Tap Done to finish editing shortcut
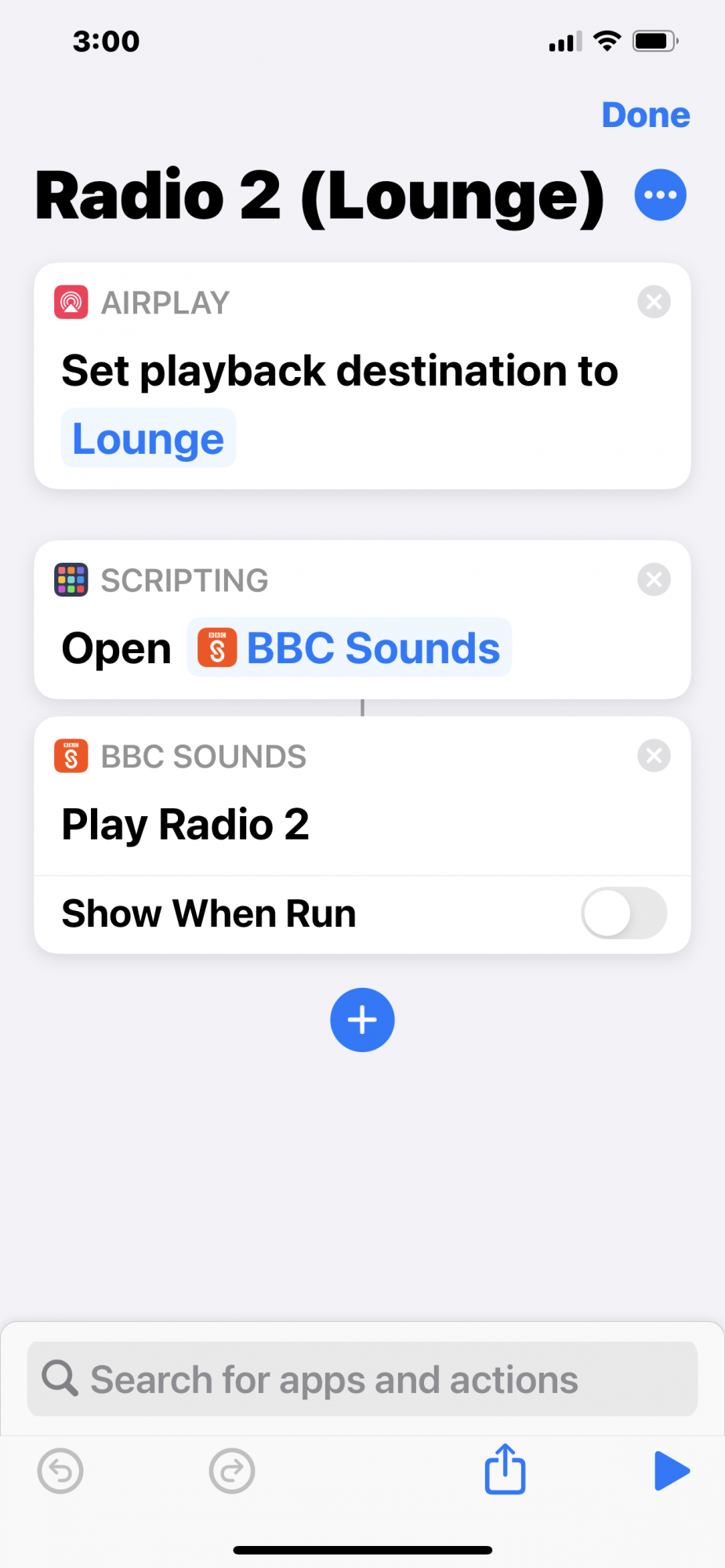The image size is (725, 1568). (x=645, y=115)
